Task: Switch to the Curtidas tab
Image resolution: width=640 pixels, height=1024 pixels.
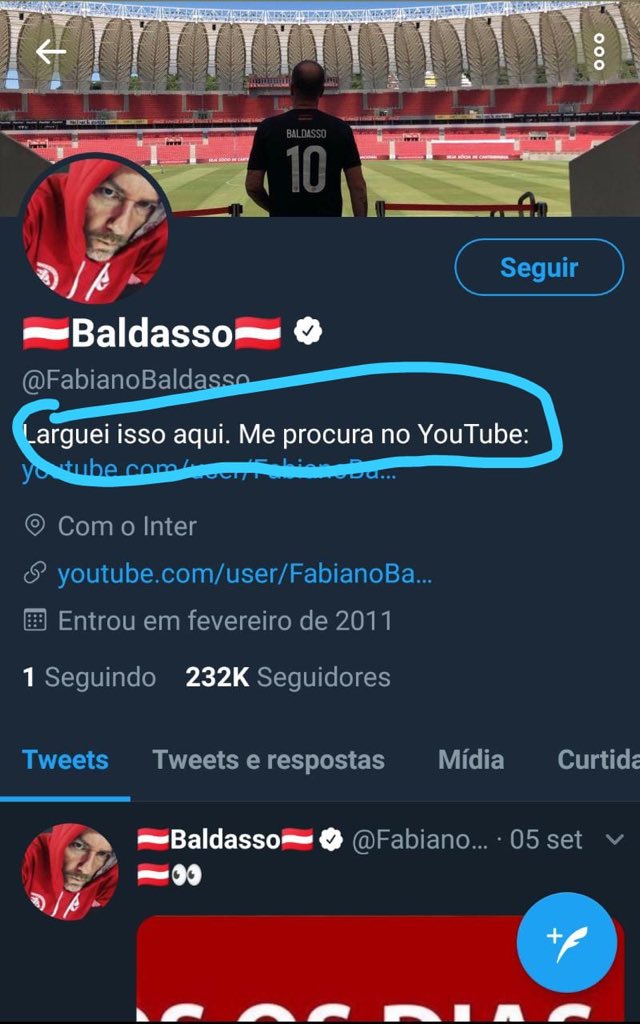Action: point(598,760)
